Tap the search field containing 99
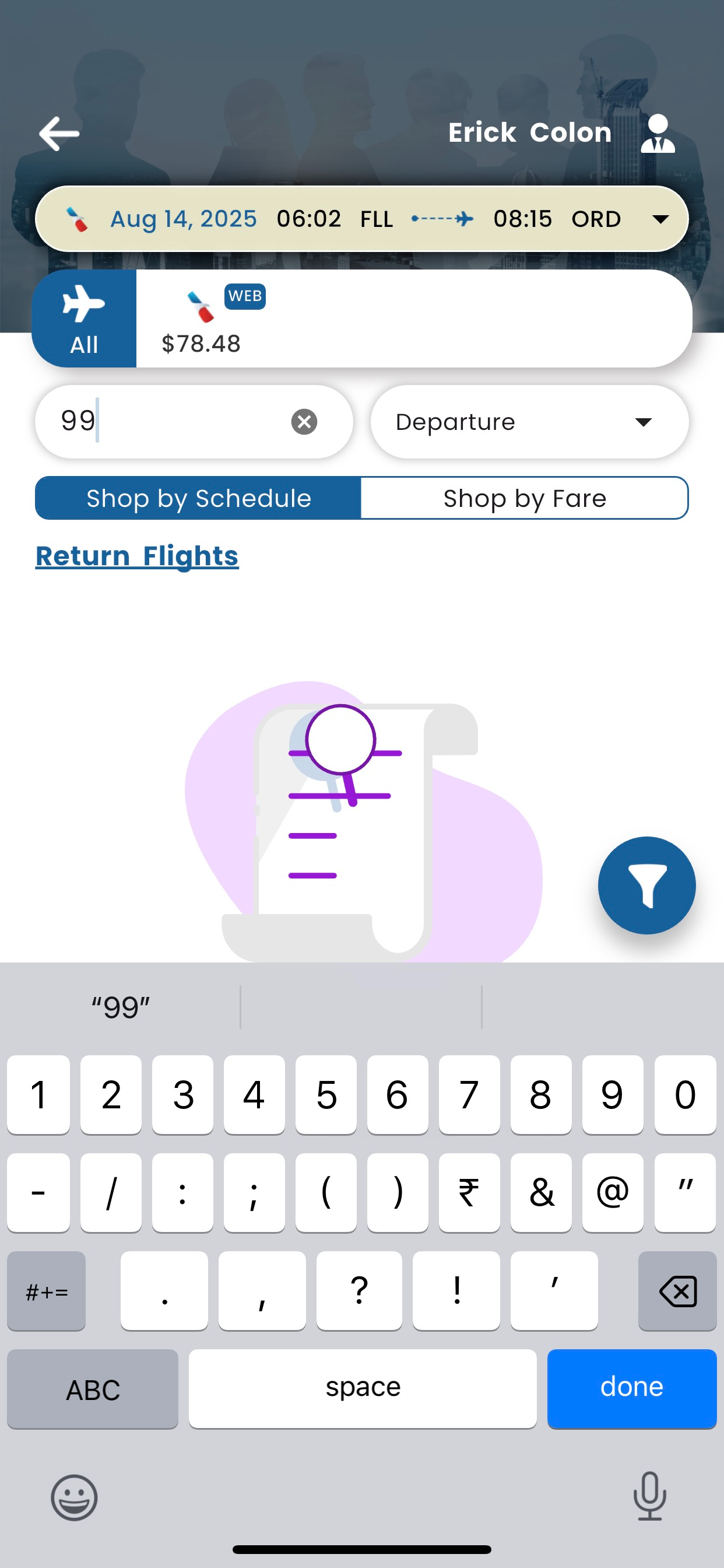 [194, 421]
